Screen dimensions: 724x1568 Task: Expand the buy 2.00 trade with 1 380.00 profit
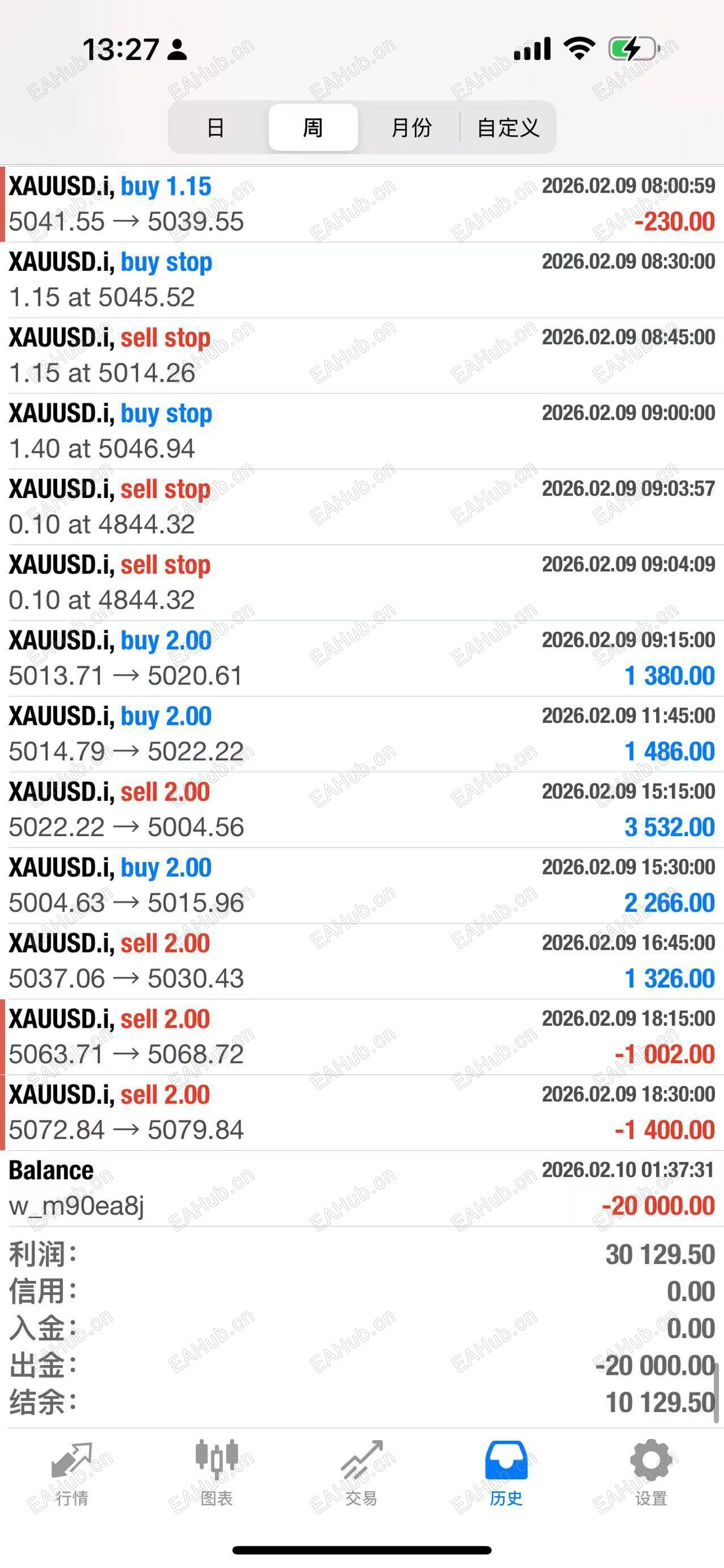361,658
